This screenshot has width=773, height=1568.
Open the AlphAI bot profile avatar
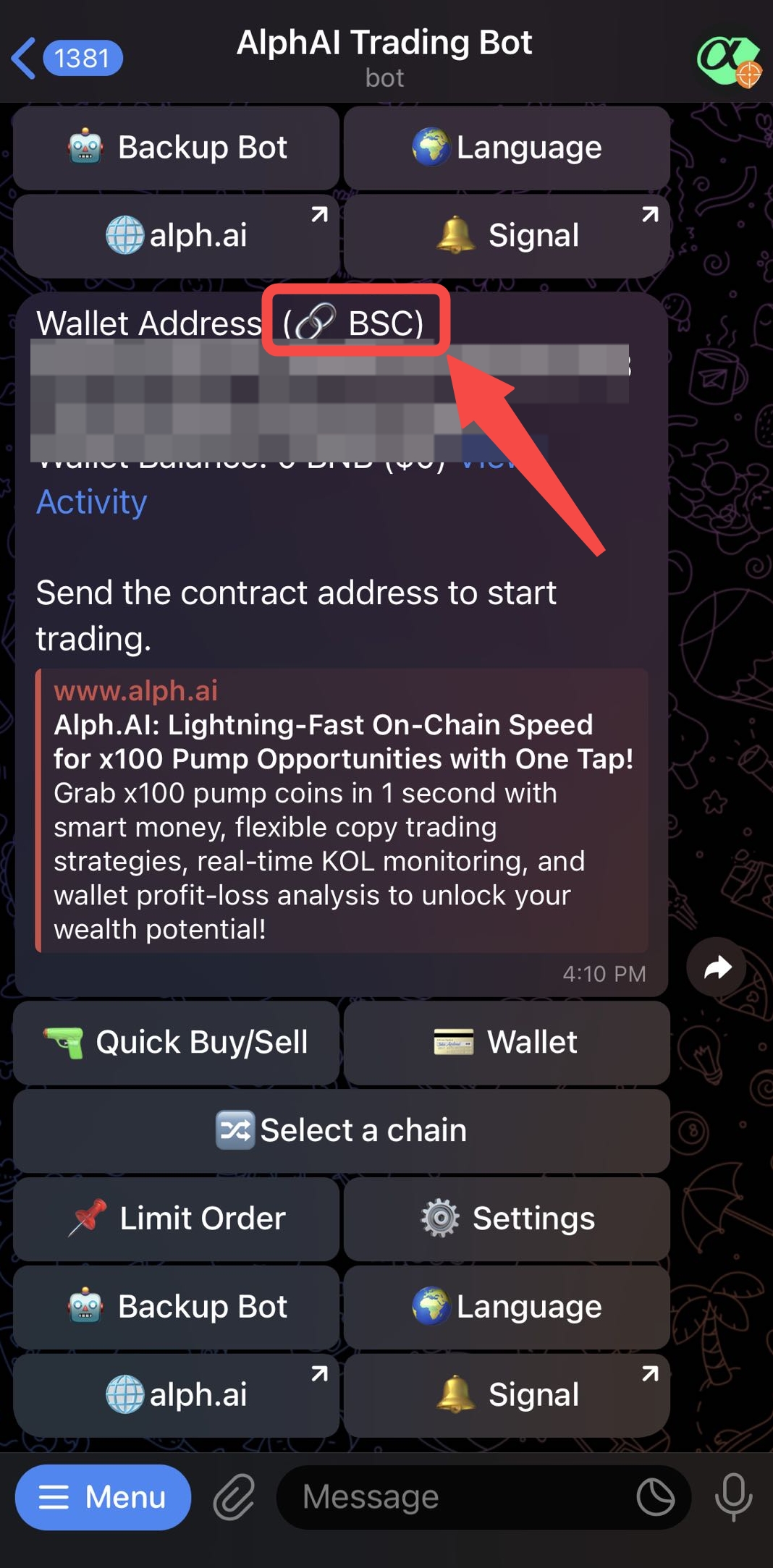[728, 61]
